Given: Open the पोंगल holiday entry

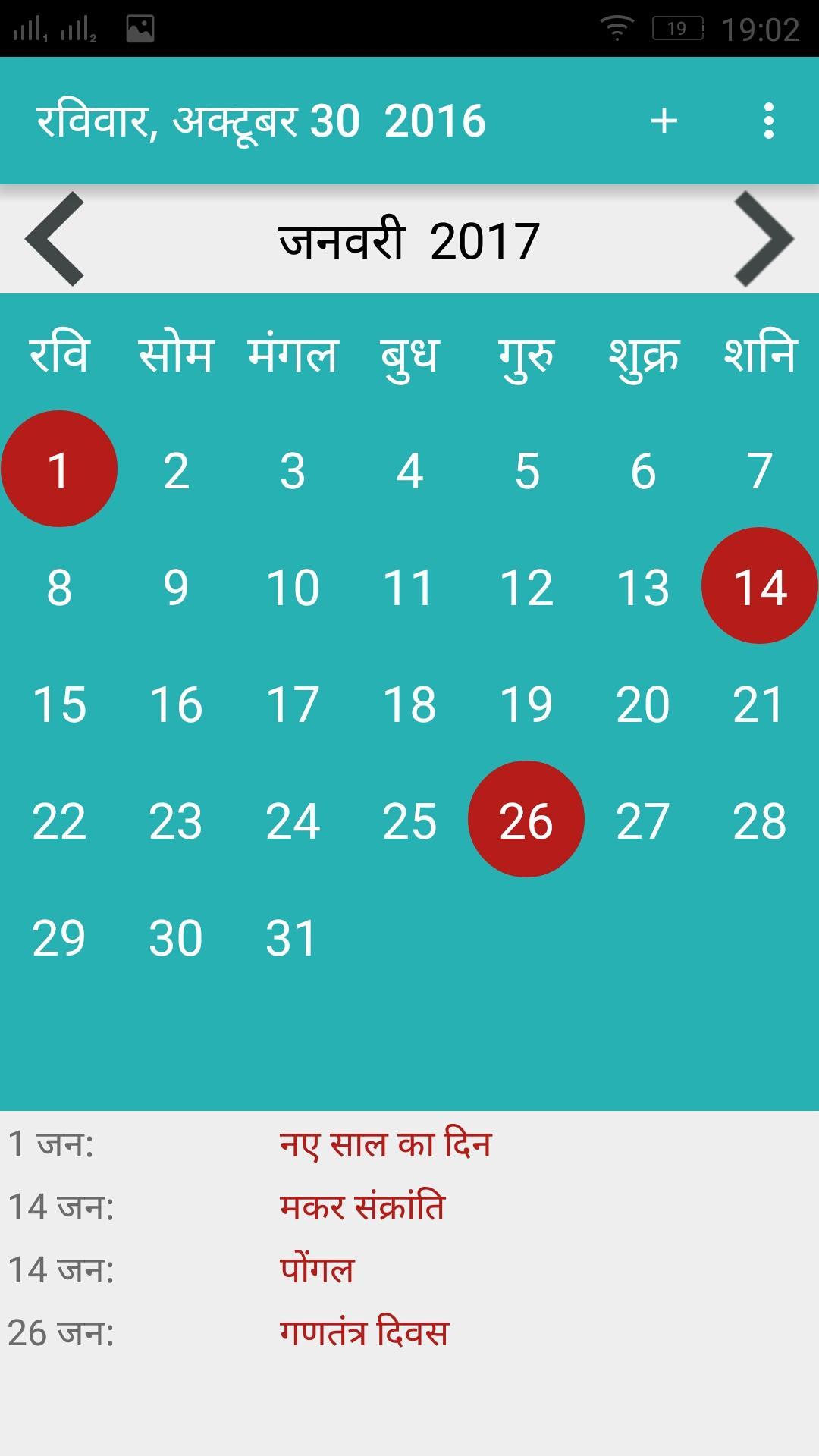Looking at the screenshot, I should 317,1270.
